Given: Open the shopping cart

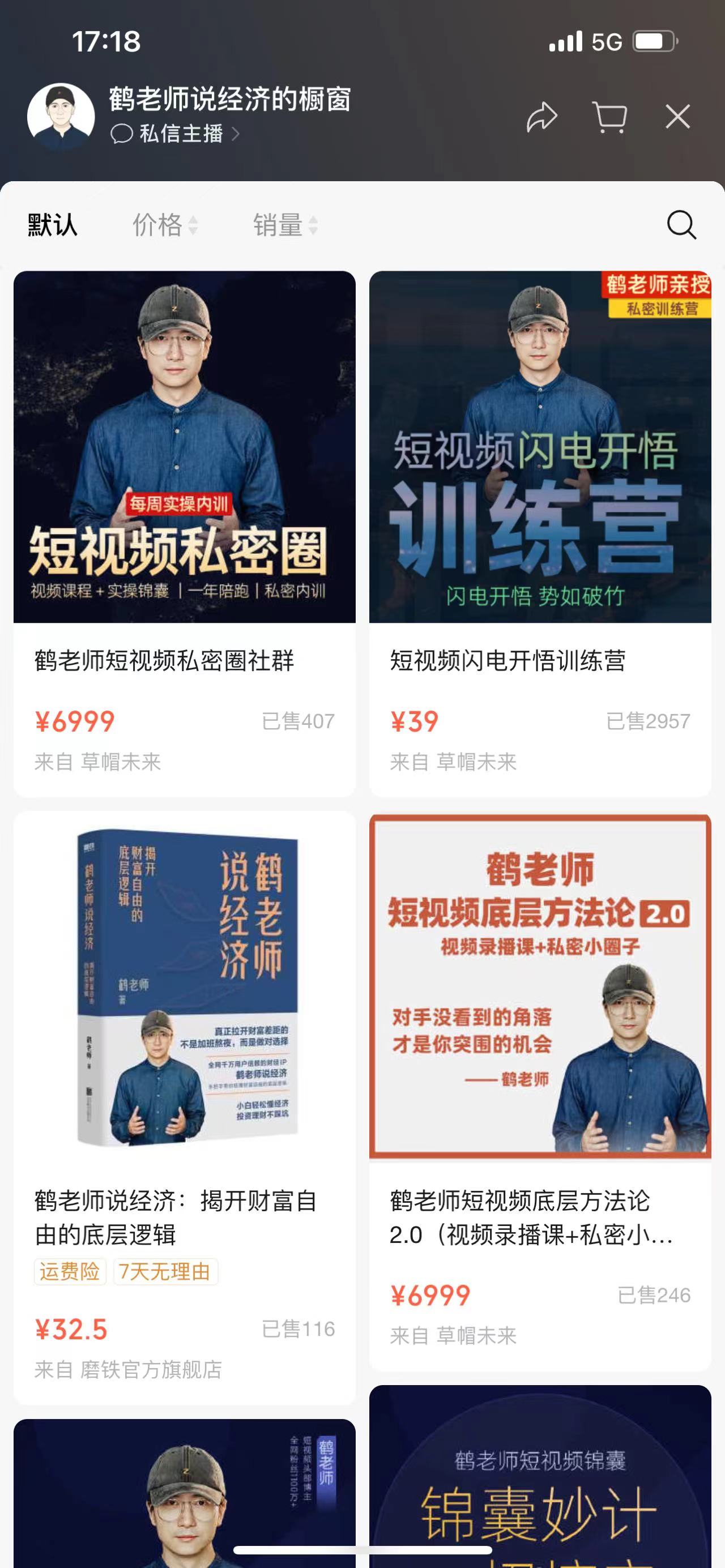Looking at the screenshot, I should pos(609,117).
